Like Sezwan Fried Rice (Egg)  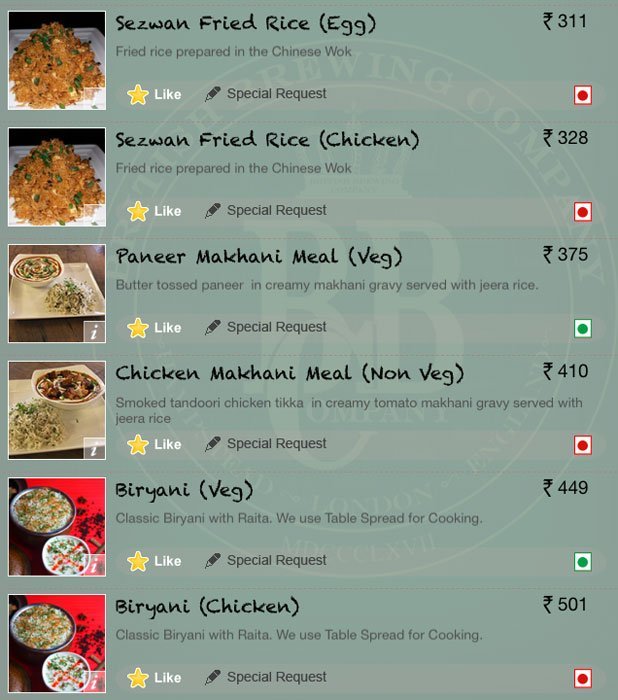(154, 94)
